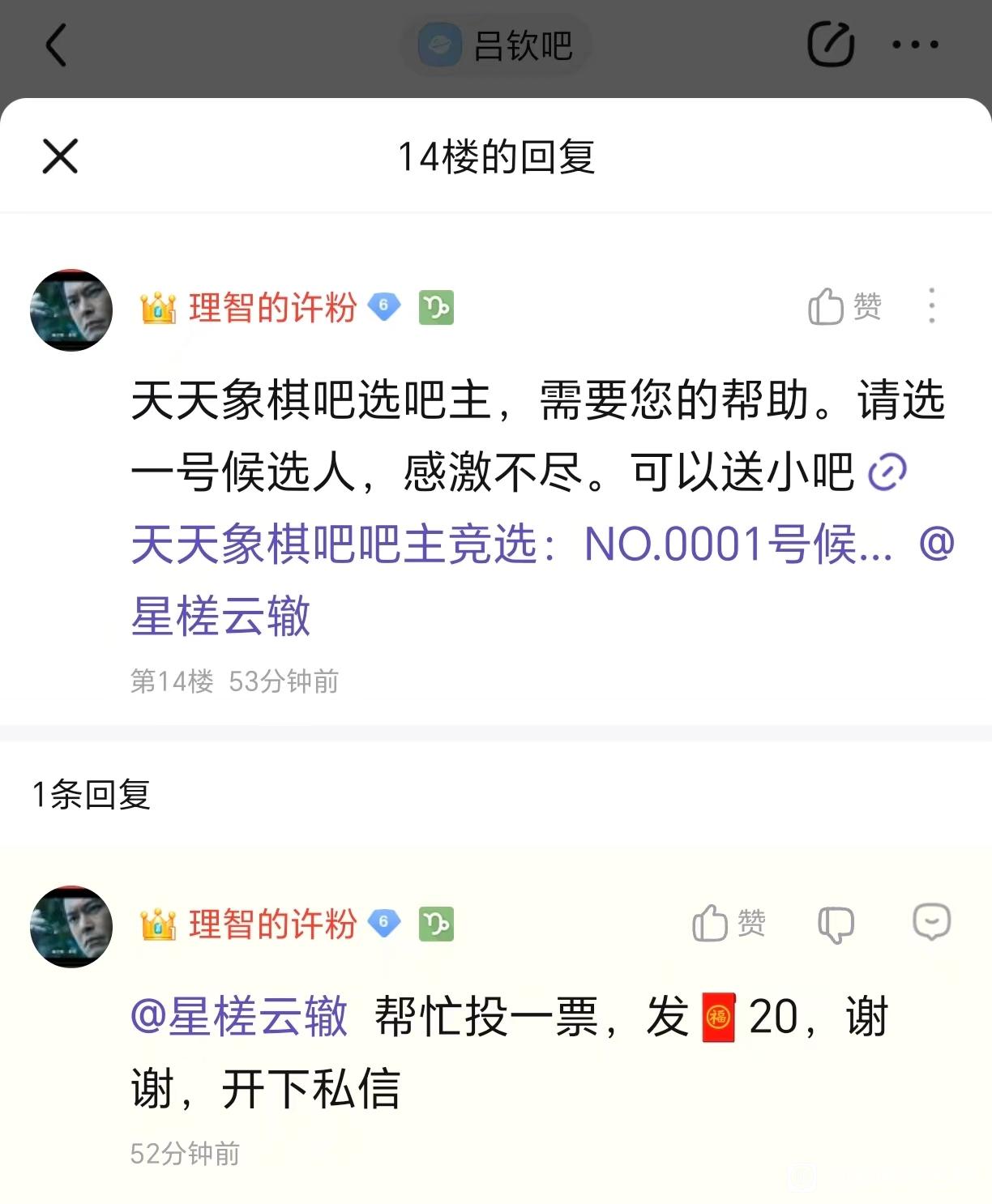This screenshot has width=992, height=1204.
Task: Open @星槎云辙 in the 52分钟前 reply
Action: (240, 1016)
